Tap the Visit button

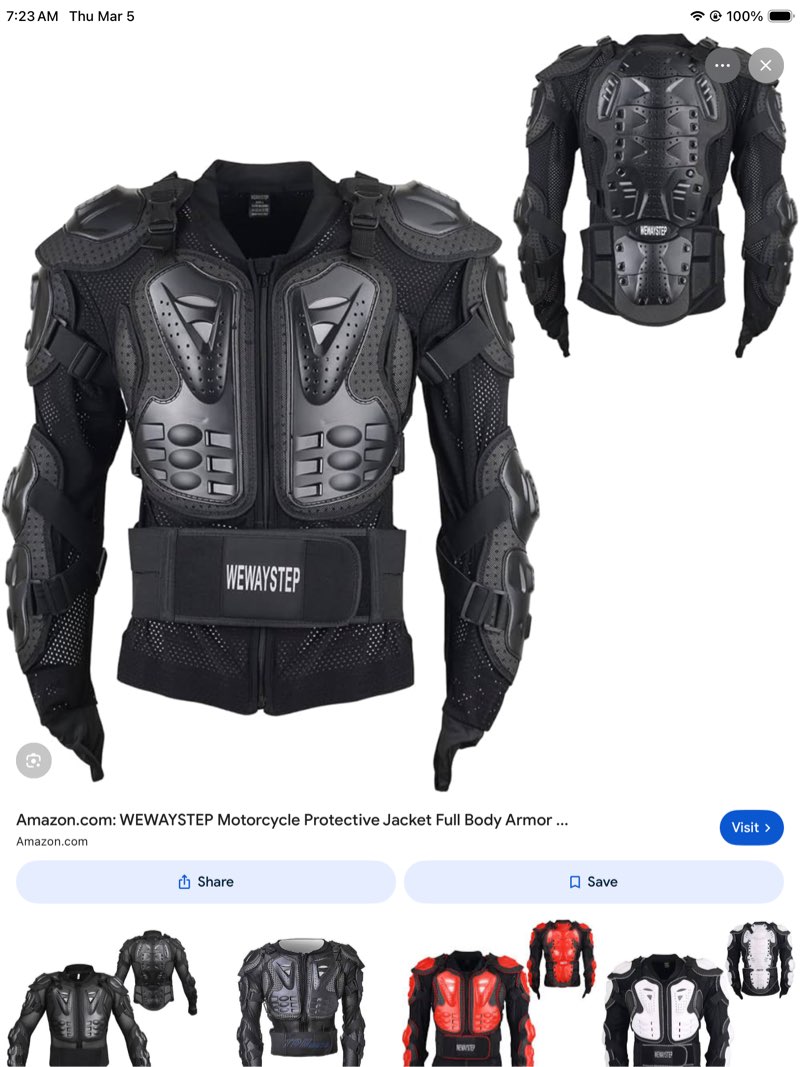click(x=752, y=827)
